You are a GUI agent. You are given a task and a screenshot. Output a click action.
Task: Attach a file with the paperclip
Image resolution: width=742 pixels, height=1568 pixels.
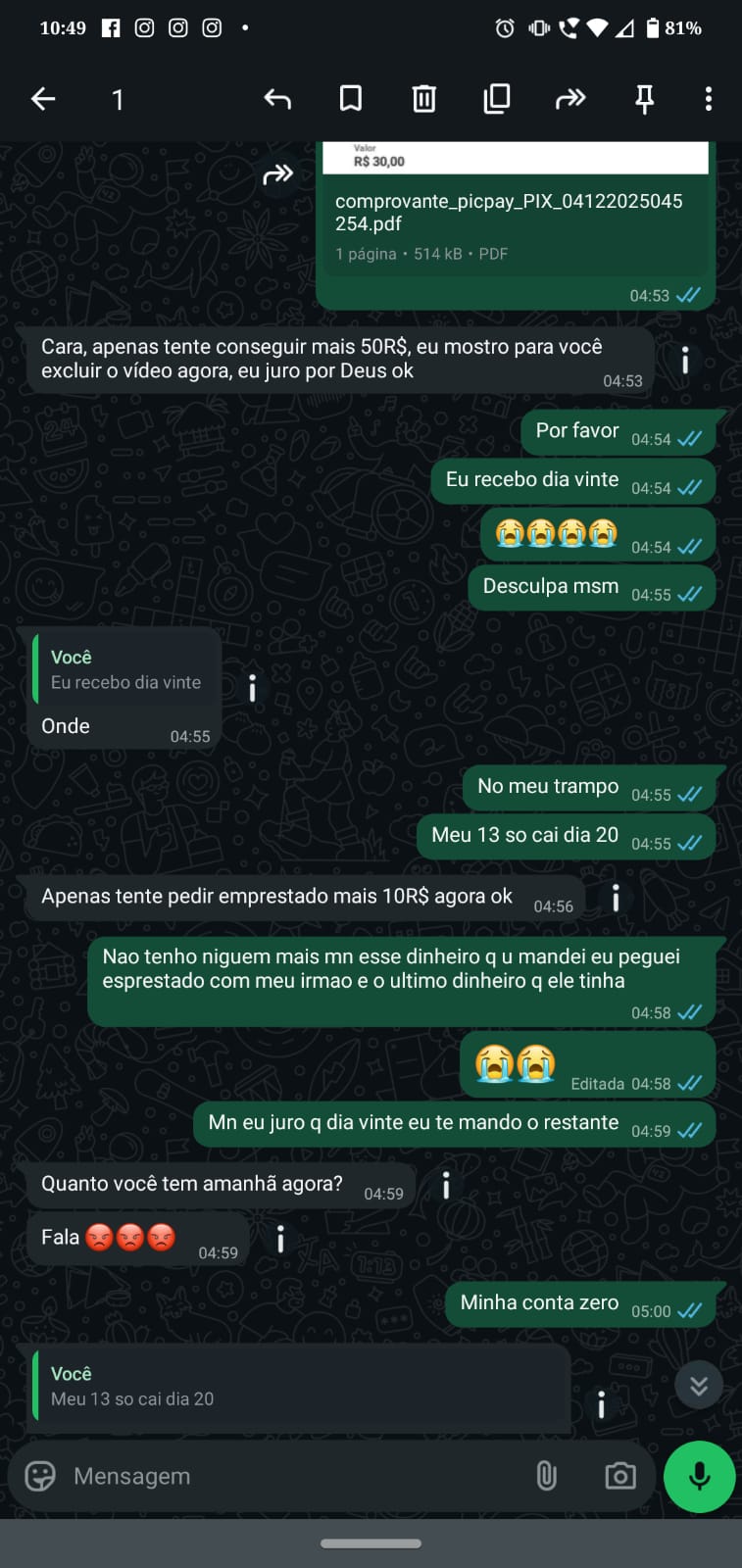[x=547, y=1476]
